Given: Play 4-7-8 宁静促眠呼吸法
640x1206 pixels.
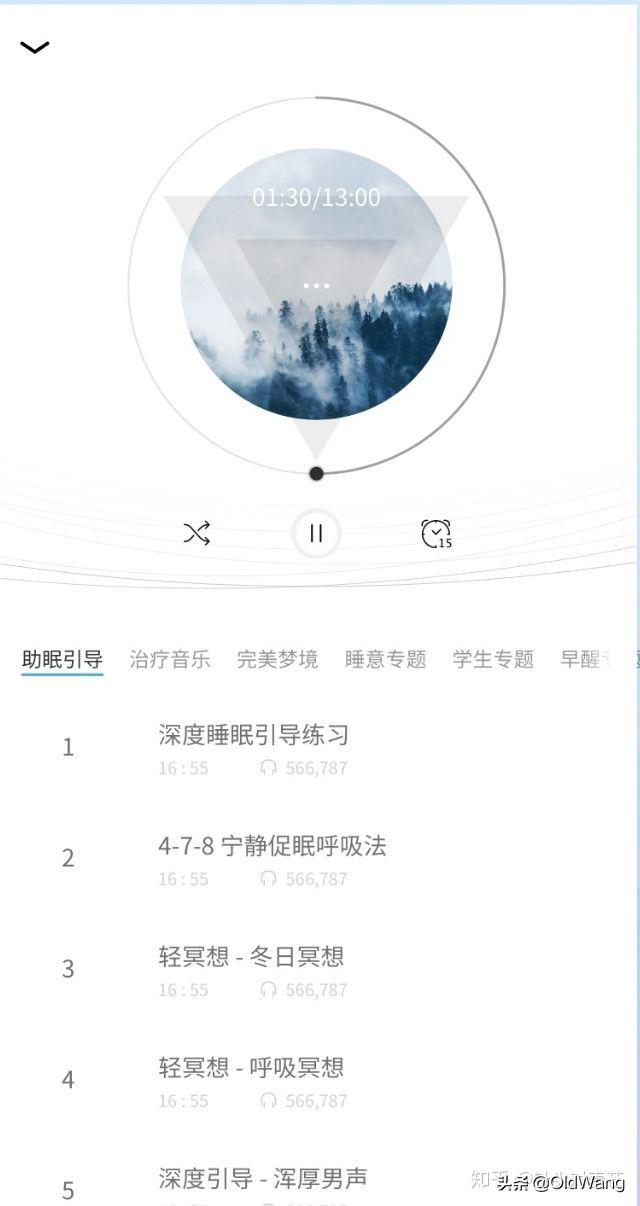Looking at the screenshot, I should (x=272, y=846).
